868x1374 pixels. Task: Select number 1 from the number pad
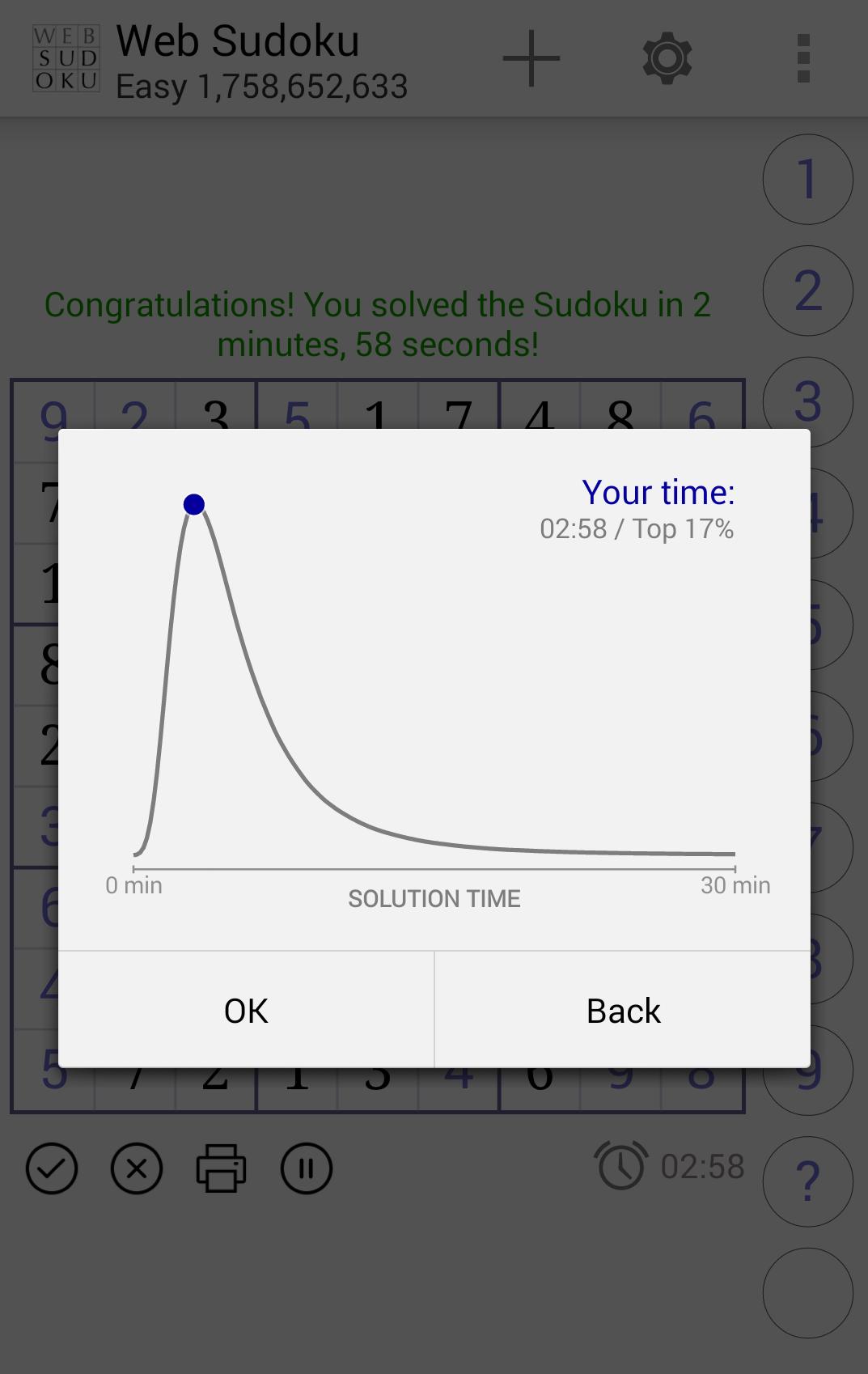coord(807,179)
